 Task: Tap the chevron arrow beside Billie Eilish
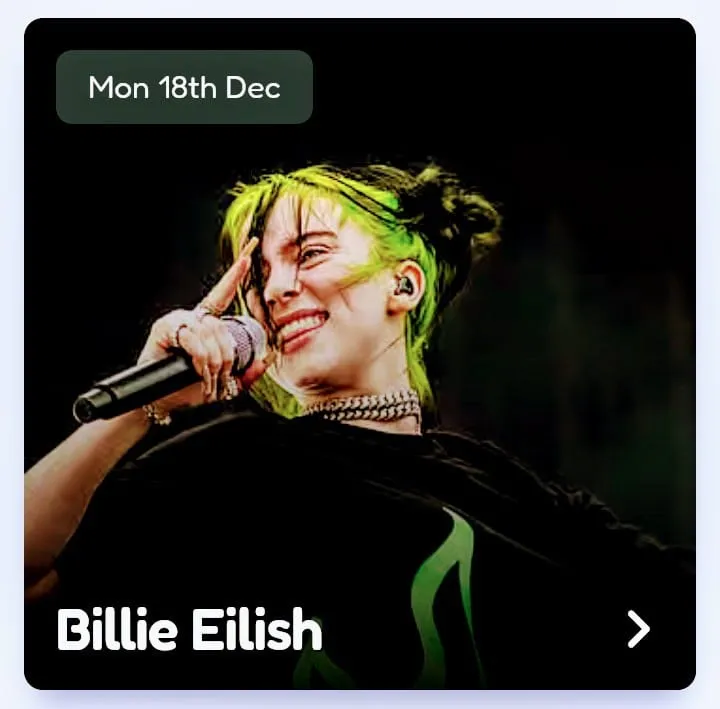click(x=638, y=629)
